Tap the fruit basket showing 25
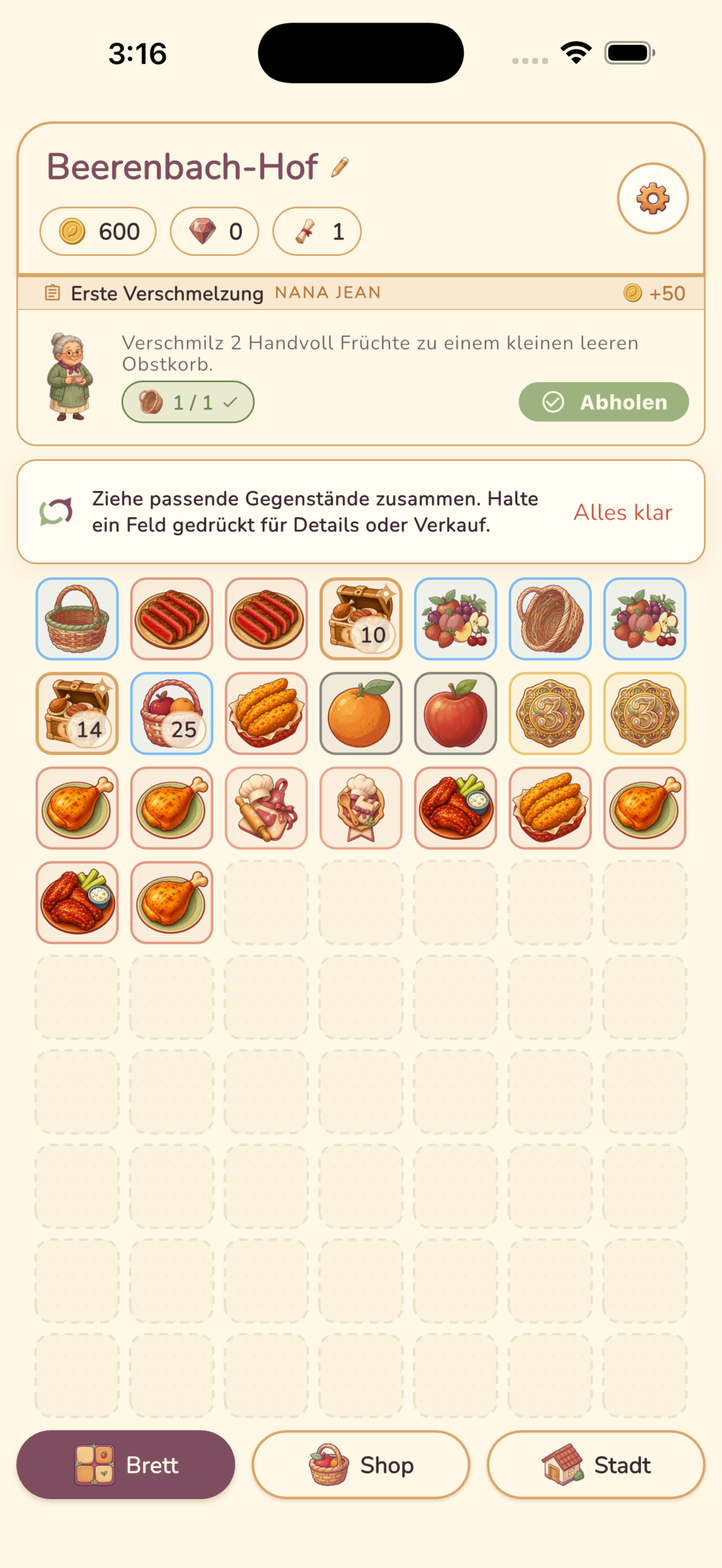The width and height of the screenshot is (722, 1568). [x=172, y=714]
